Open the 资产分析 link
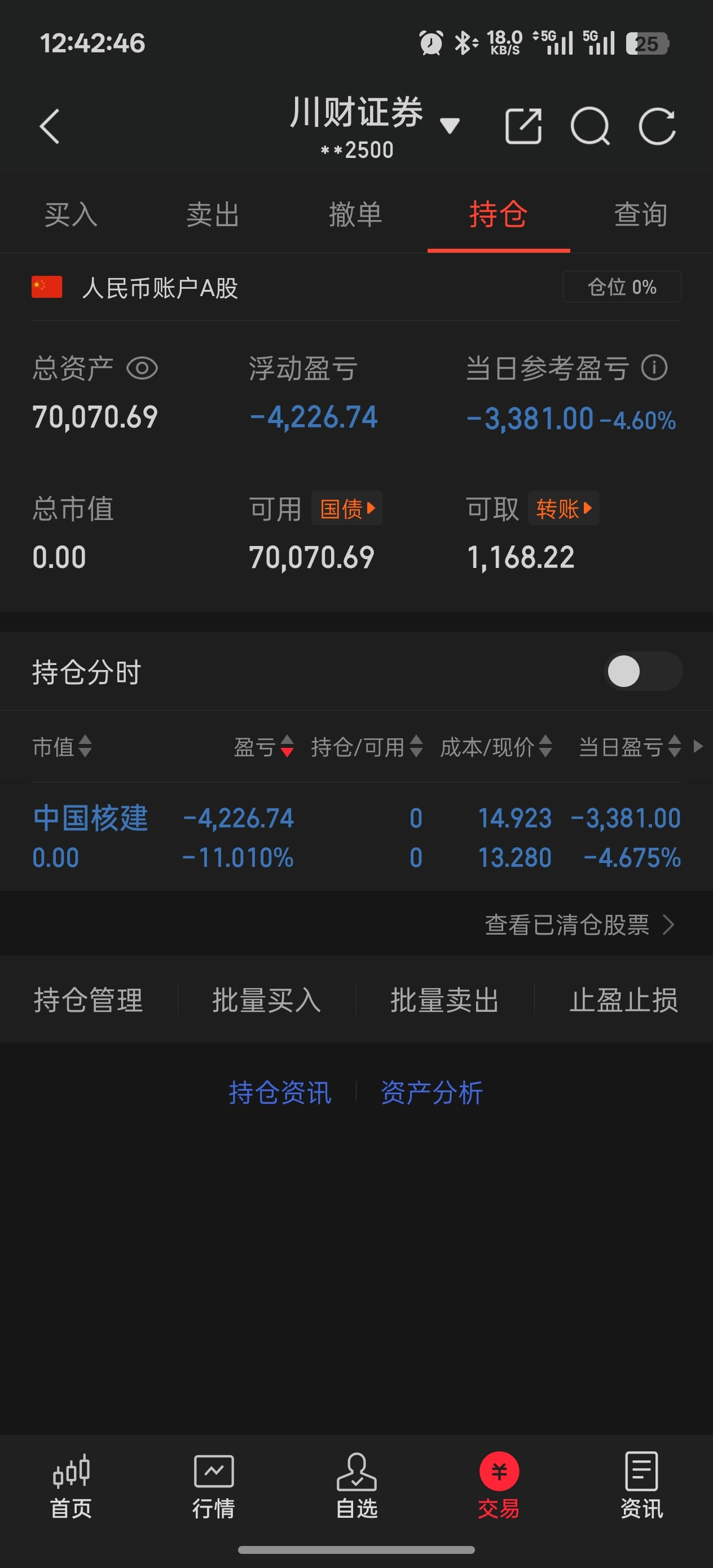The width and height of the screenshot is (713, 1568). click(431, 1093)
